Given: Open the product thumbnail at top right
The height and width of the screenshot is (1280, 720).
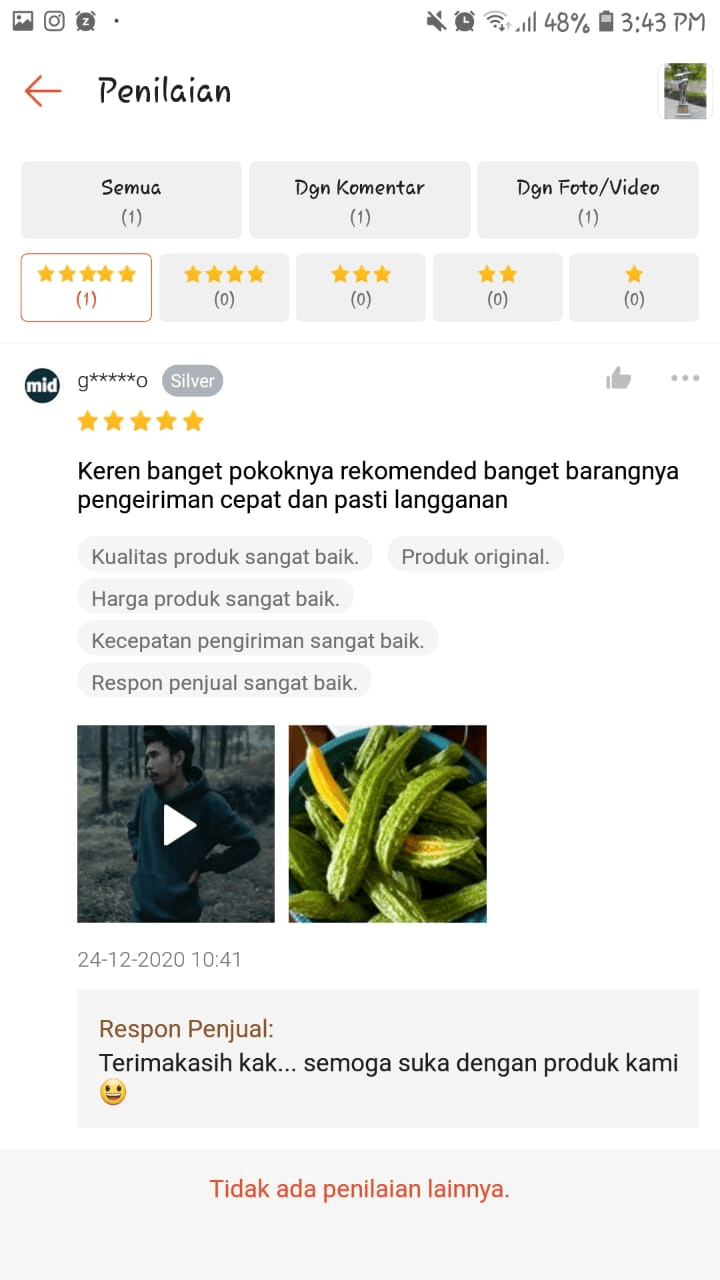Looking at the screenshot, I should pos(685,91).
